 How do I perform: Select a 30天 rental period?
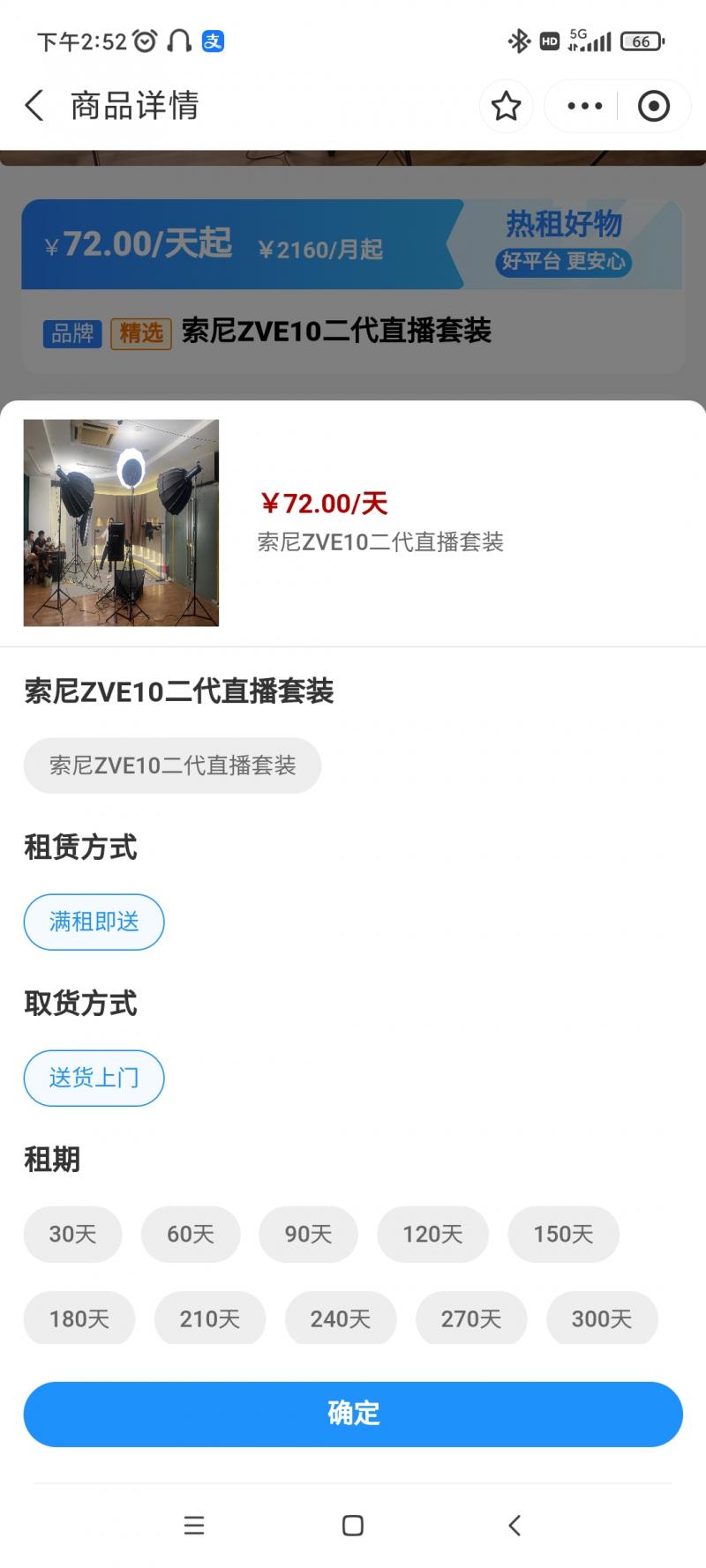point(72,1234)
